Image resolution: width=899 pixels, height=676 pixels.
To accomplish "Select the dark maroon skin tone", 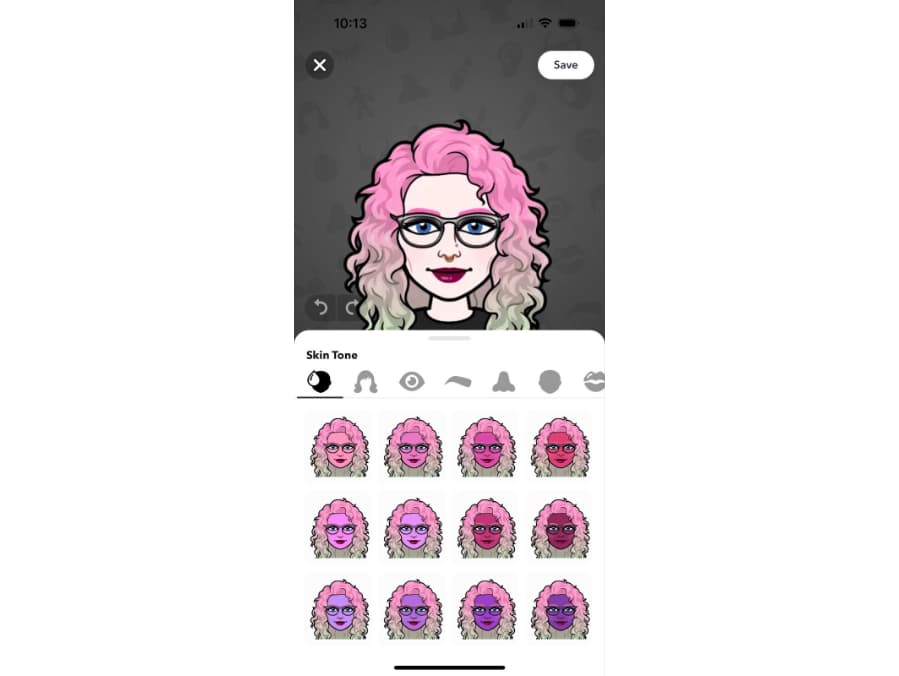I will (x=558, y=527).
